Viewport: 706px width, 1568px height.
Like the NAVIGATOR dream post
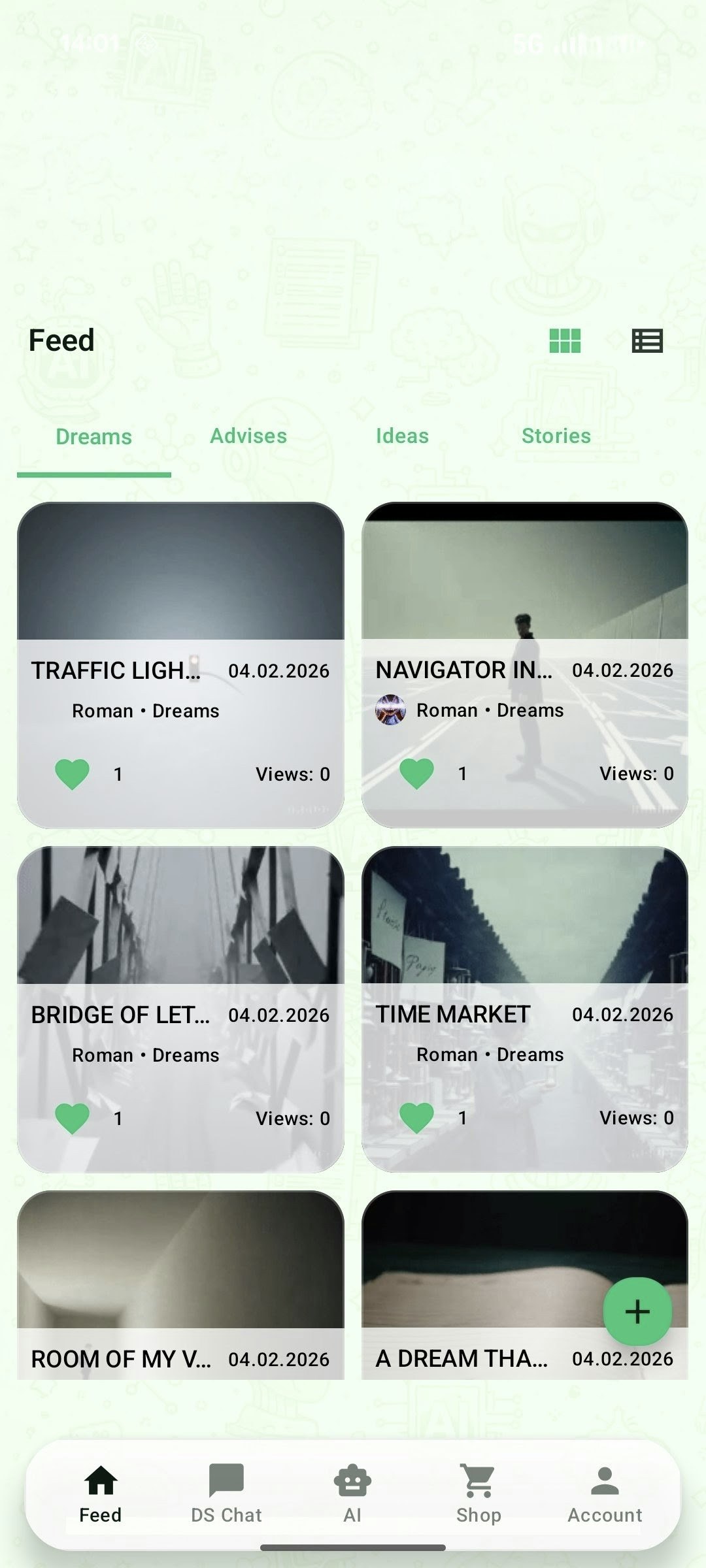(x=417, y=772)
